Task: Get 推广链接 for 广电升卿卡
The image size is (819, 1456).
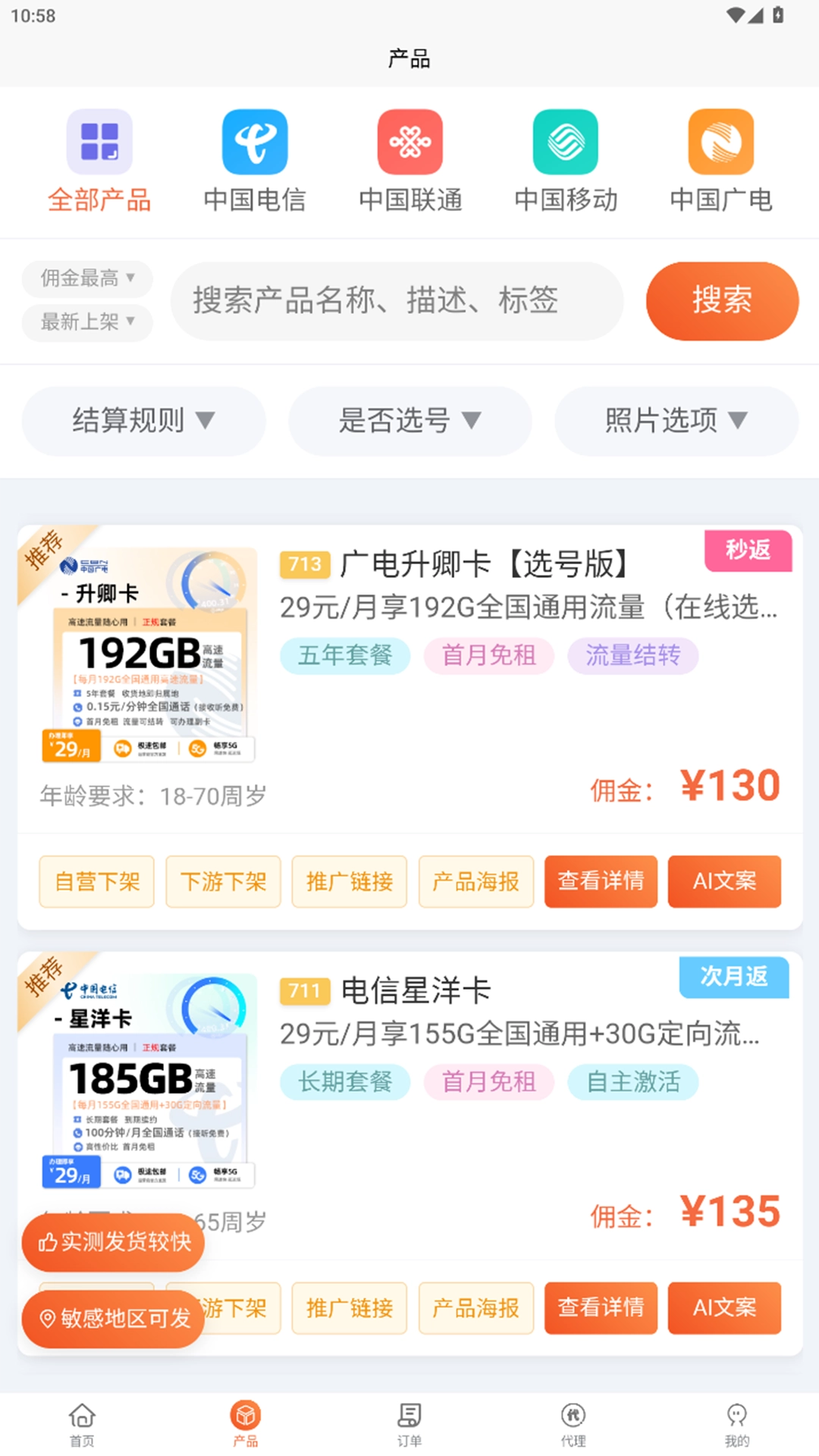Action: click(x=350, y=882)
